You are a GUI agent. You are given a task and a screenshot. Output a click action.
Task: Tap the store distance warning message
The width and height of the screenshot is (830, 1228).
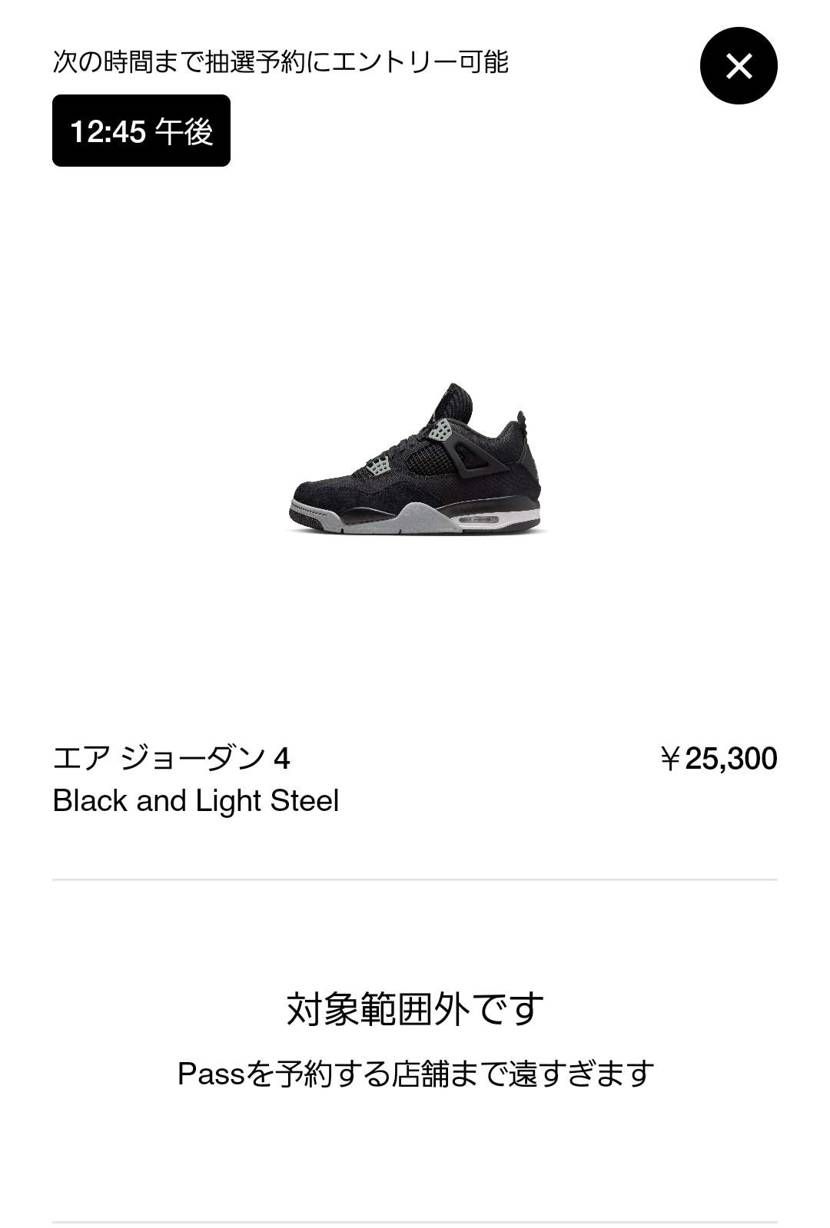tap(415, 1072)
